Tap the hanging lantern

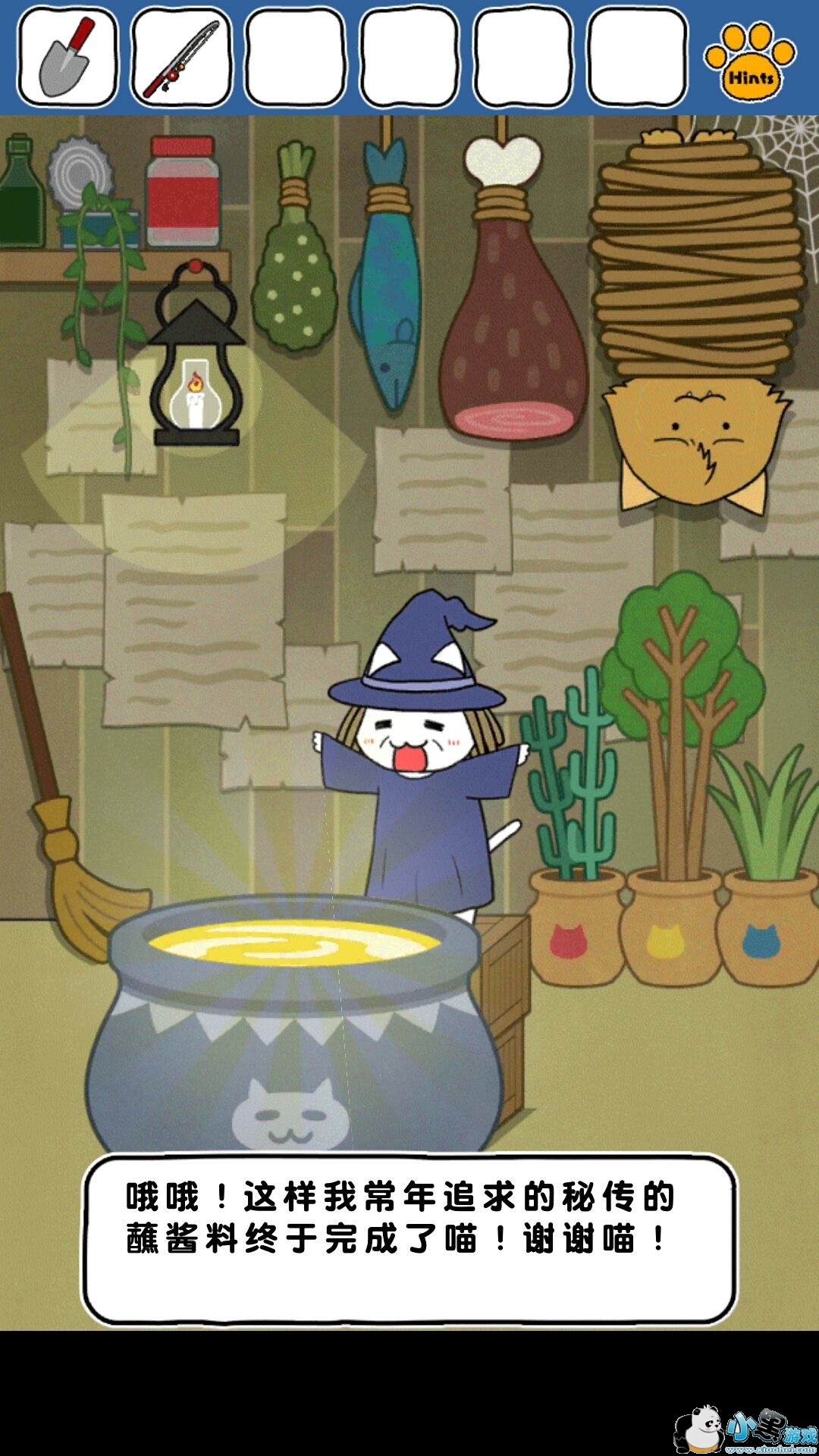pyautogui.click(x=196, y=364)
